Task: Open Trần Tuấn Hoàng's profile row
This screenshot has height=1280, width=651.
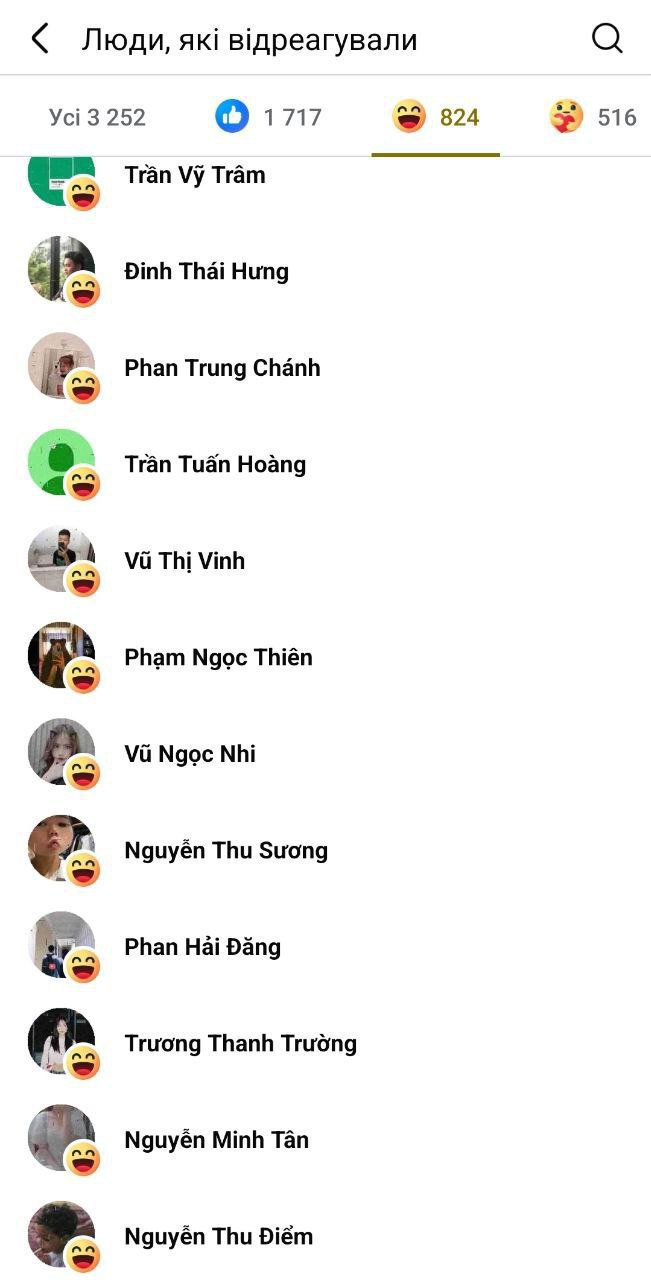Action: 325,464
